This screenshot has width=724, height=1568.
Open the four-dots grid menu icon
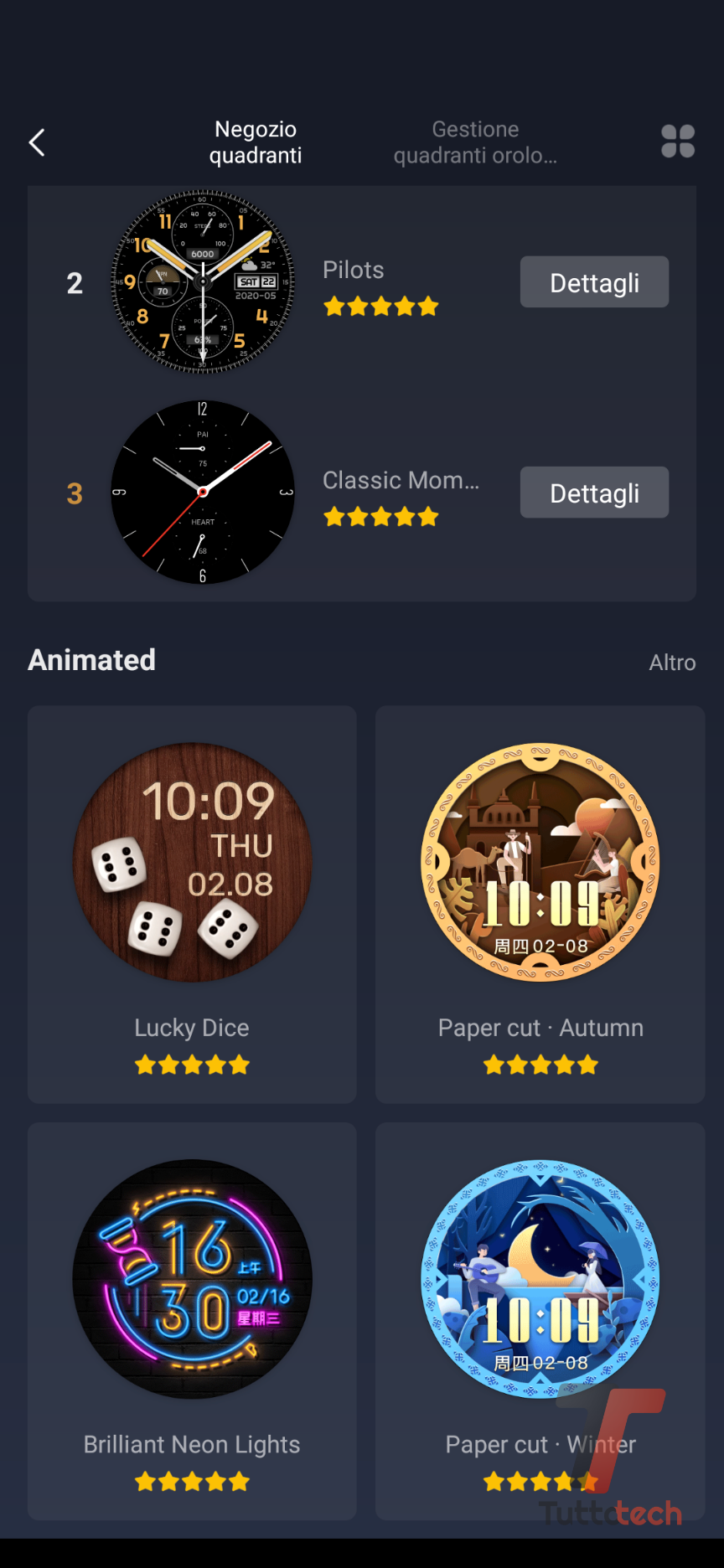pyautogui.click(x=678, y=142)
